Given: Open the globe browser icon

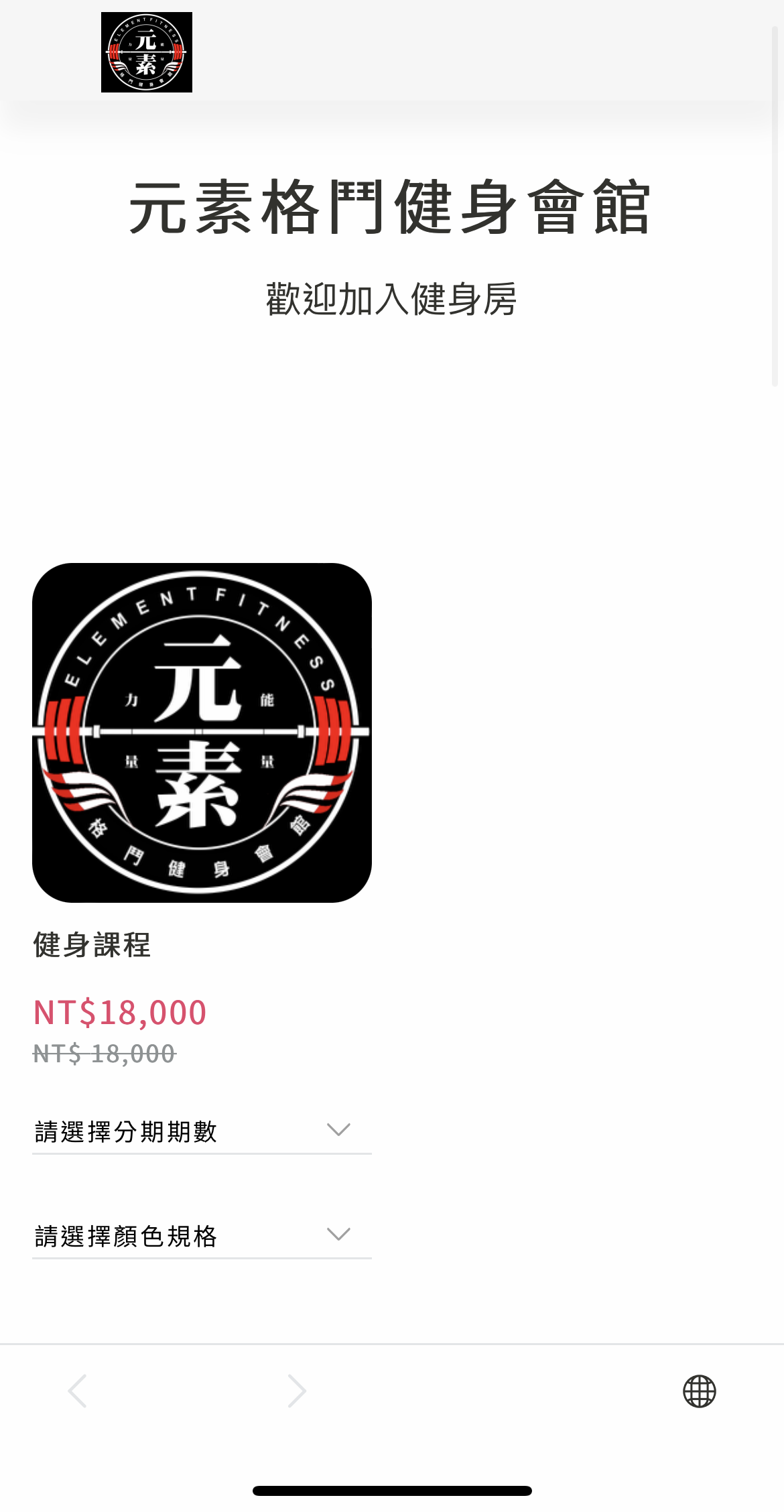Looking at the screenshot, I should (x=699, y=1391).
